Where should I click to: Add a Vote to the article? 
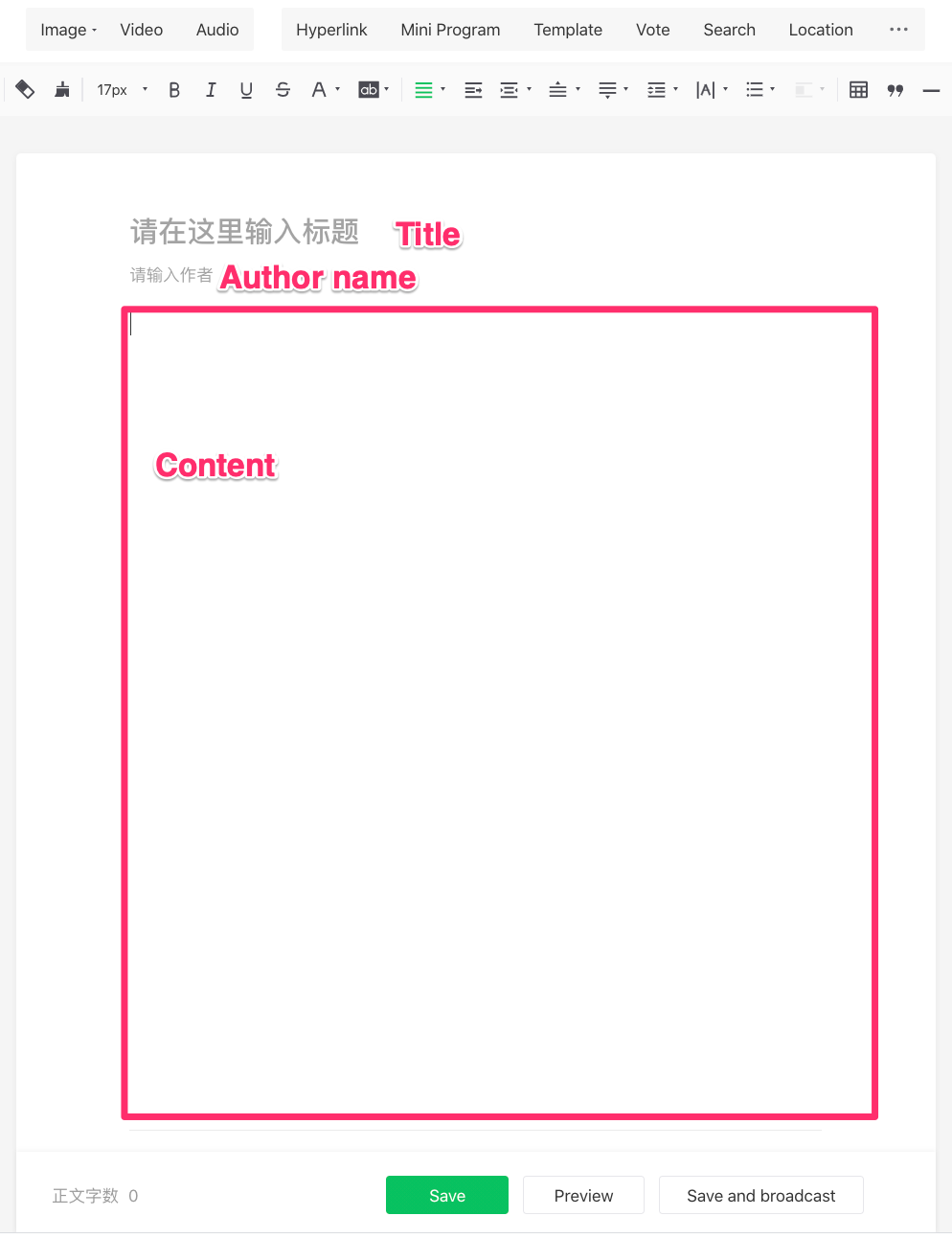tap(653, 30)
